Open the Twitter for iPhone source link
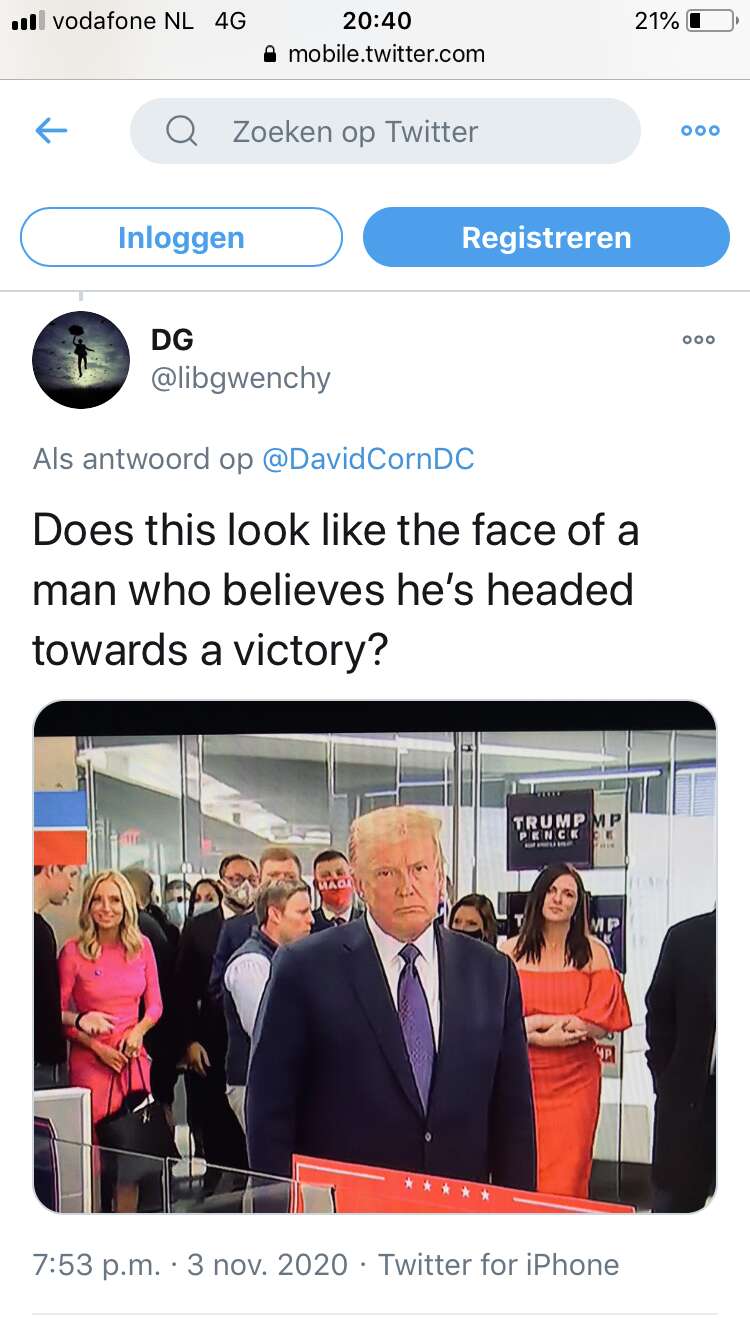The height and width of the screenshot is (1334, 750). click(498, 1264)
